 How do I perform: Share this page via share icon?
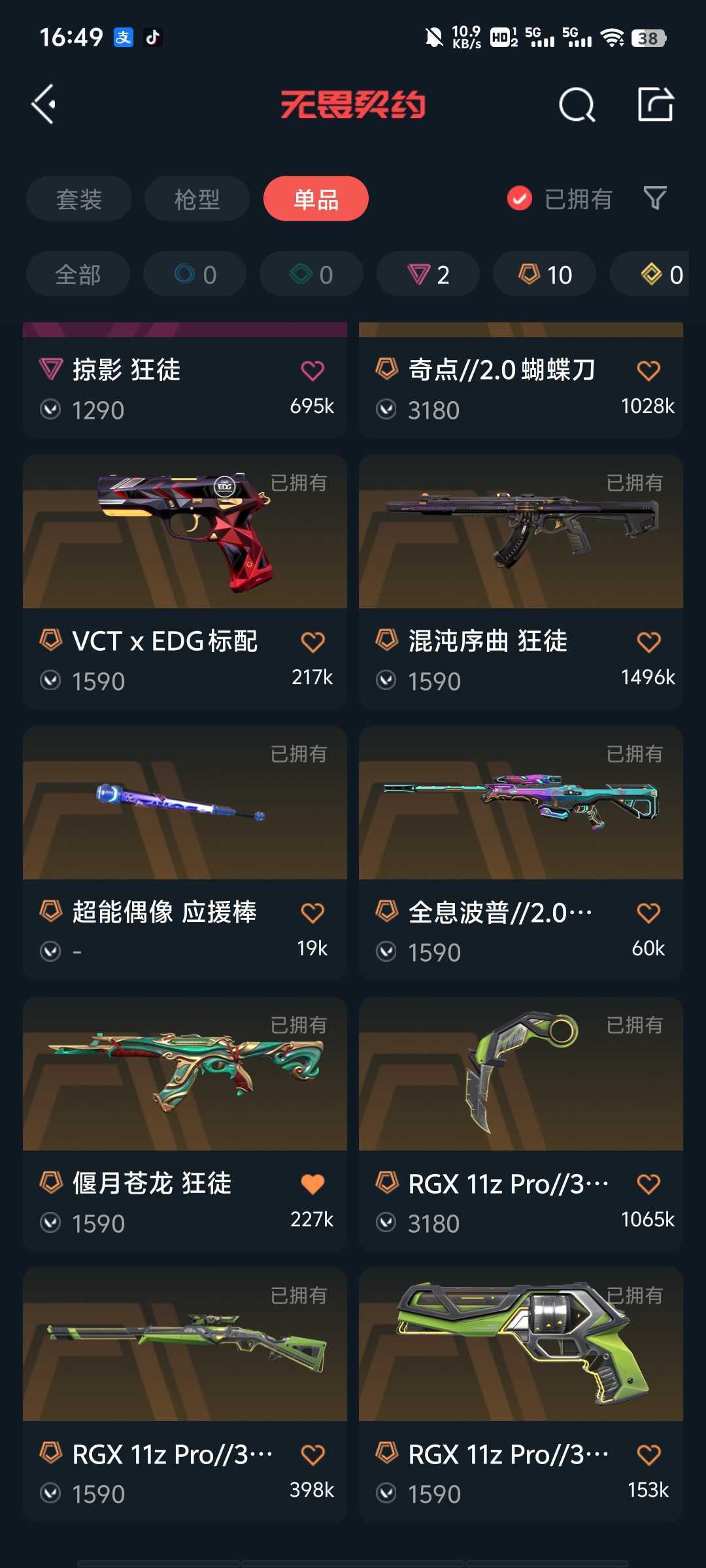655,105
